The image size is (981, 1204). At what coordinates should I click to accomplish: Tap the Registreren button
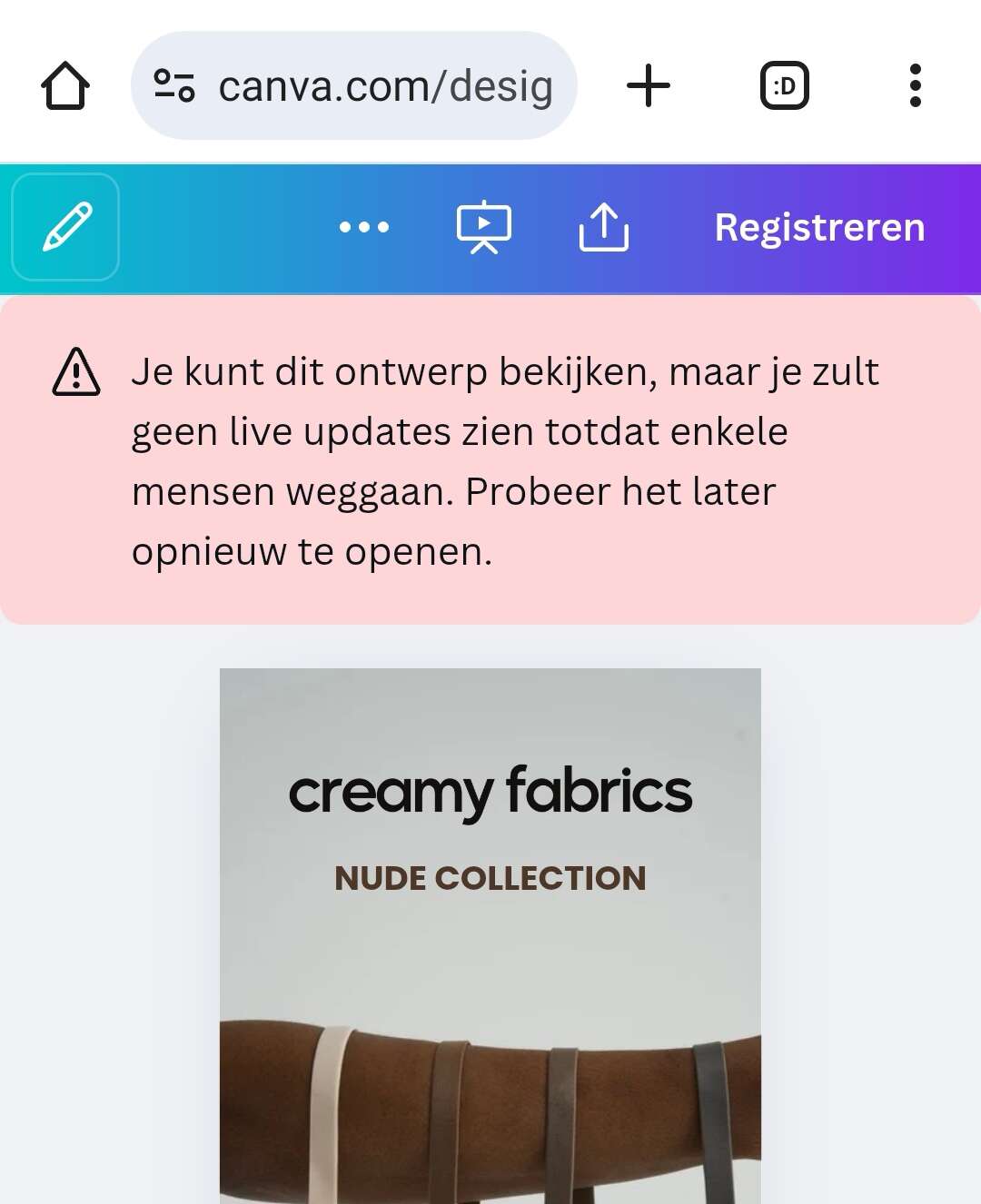pos(819,227)
